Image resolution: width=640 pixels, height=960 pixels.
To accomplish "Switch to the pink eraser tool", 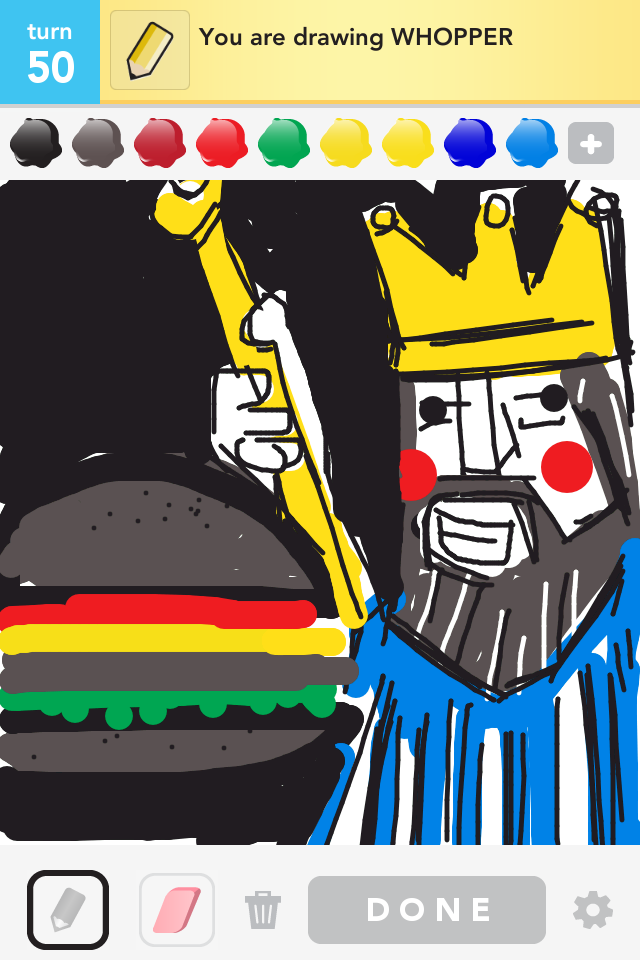I will (x=176, y=910).
